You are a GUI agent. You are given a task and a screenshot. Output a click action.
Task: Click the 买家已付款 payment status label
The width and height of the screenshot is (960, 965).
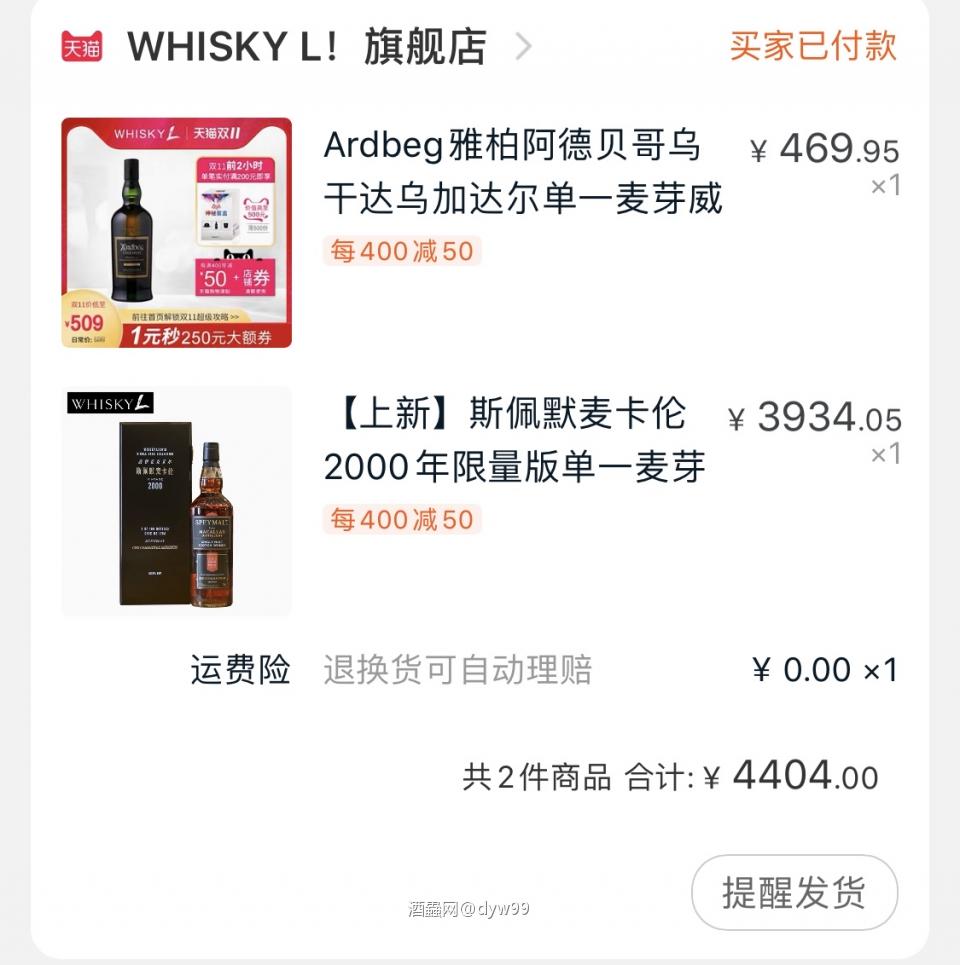point(812,45)
